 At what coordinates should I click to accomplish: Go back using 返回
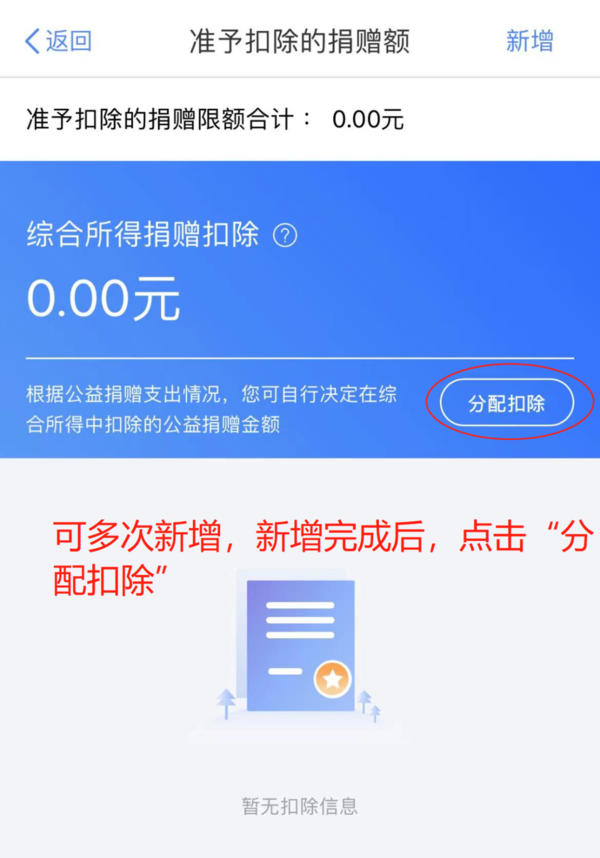57,41
